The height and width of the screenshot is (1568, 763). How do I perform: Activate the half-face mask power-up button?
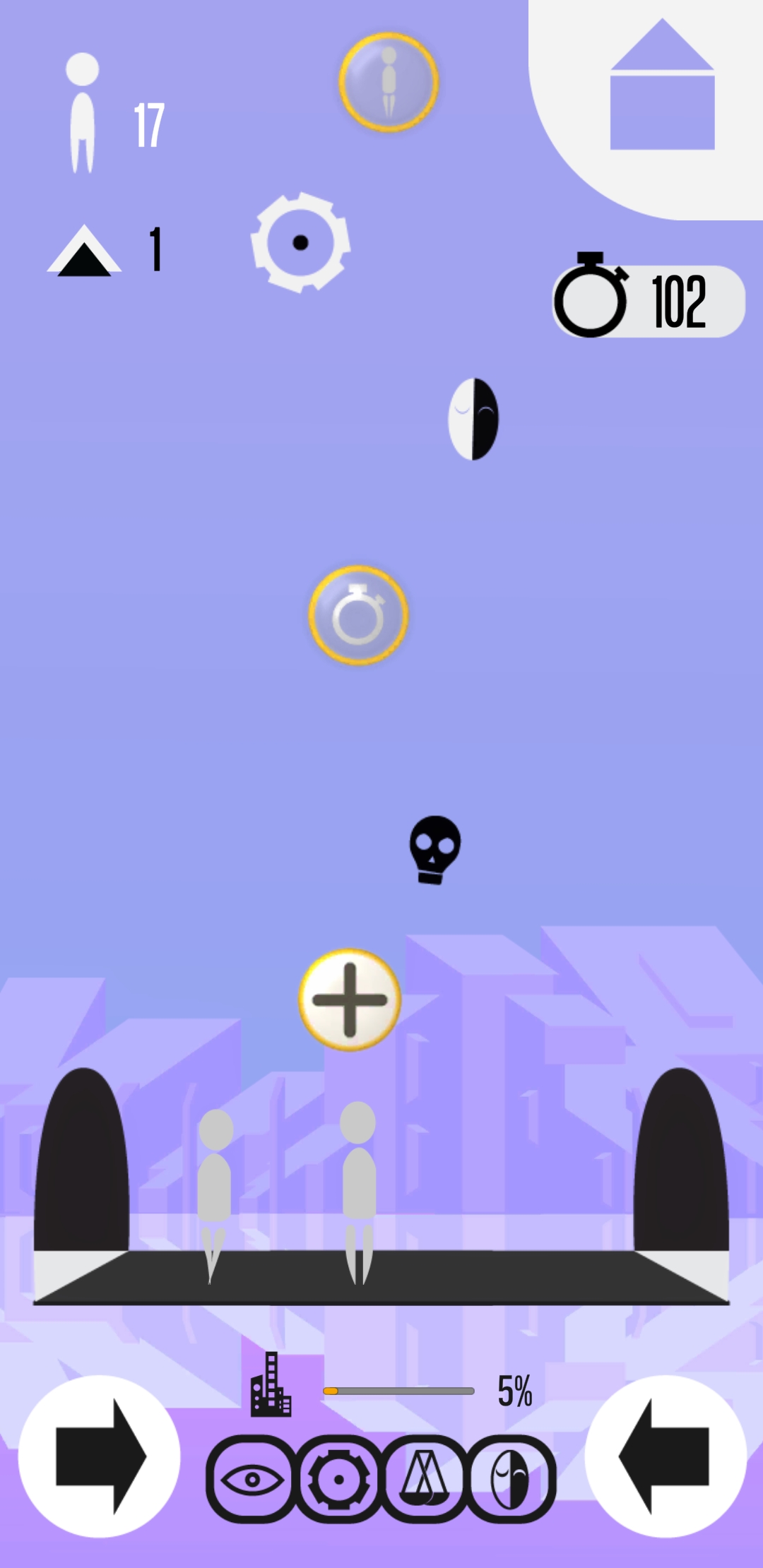(x=511, y=1479)
